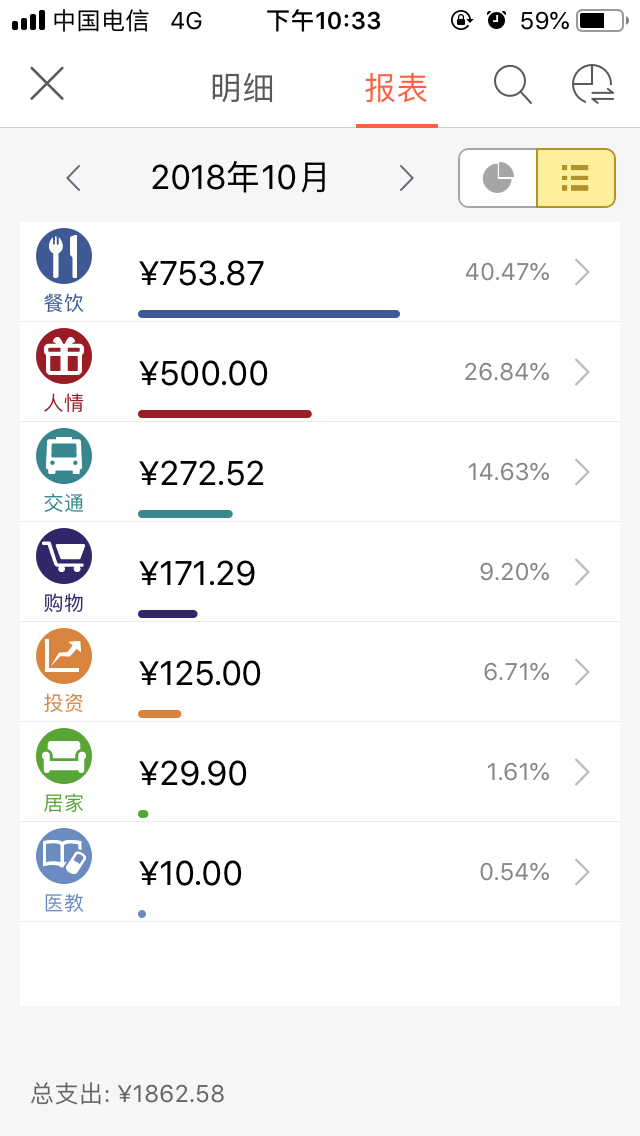View the 医教 ¥10.00 entry

320,872
